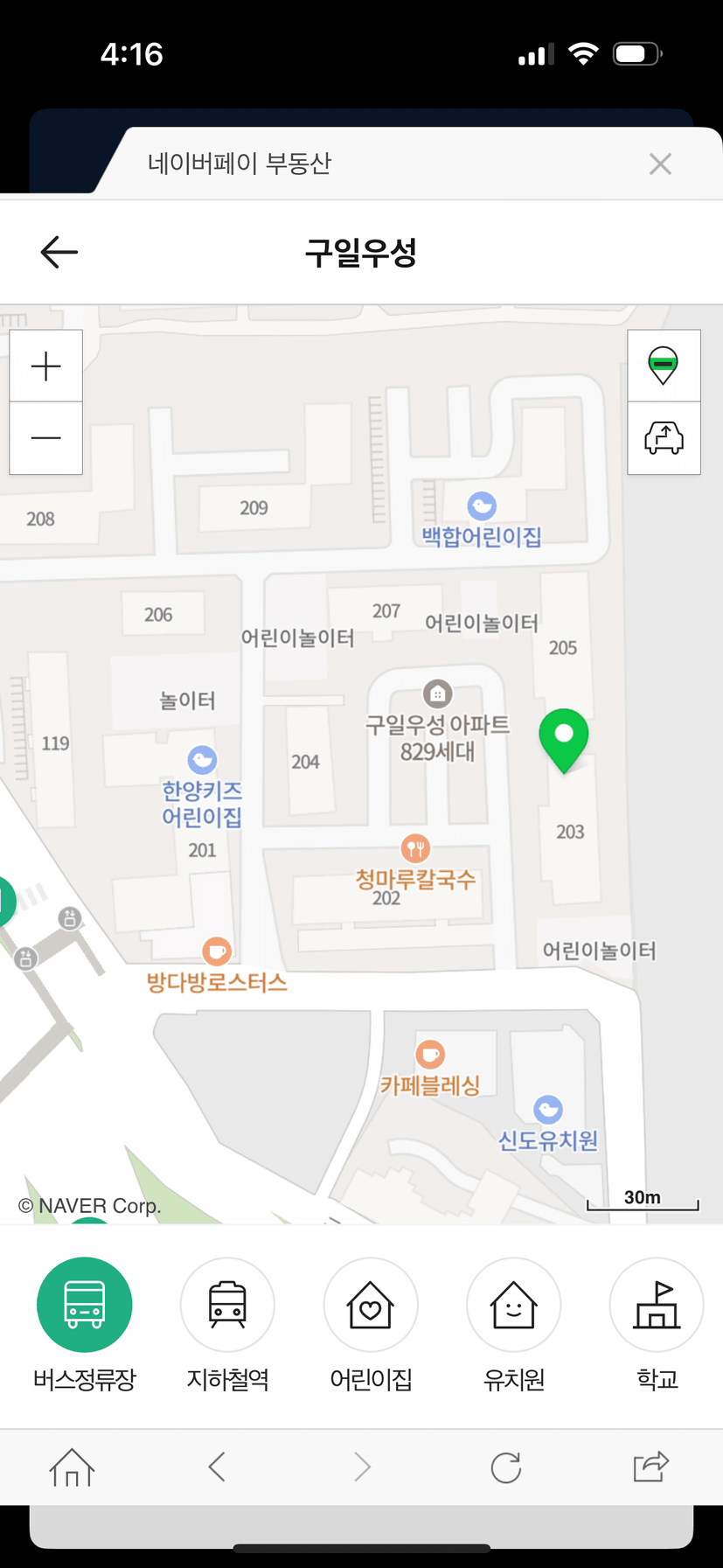This screenshot has width=723, height=1568.
Task: Go to browser home page
Action: tap(72, 1467)
